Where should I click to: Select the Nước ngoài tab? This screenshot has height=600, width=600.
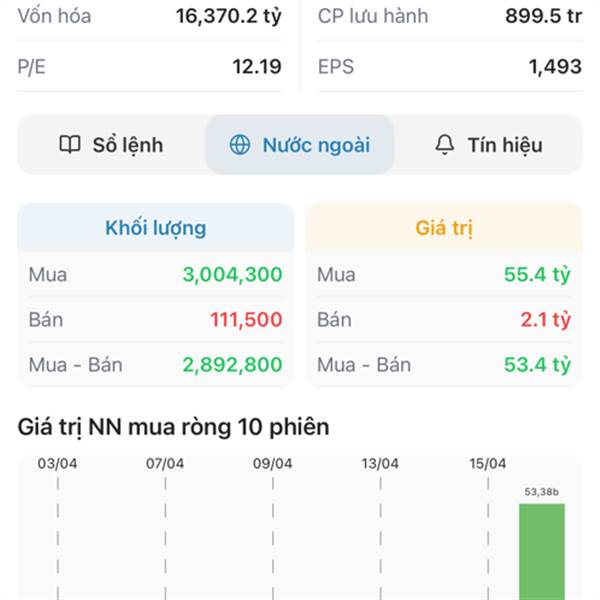pyautogui.click(x=300, y=145)
